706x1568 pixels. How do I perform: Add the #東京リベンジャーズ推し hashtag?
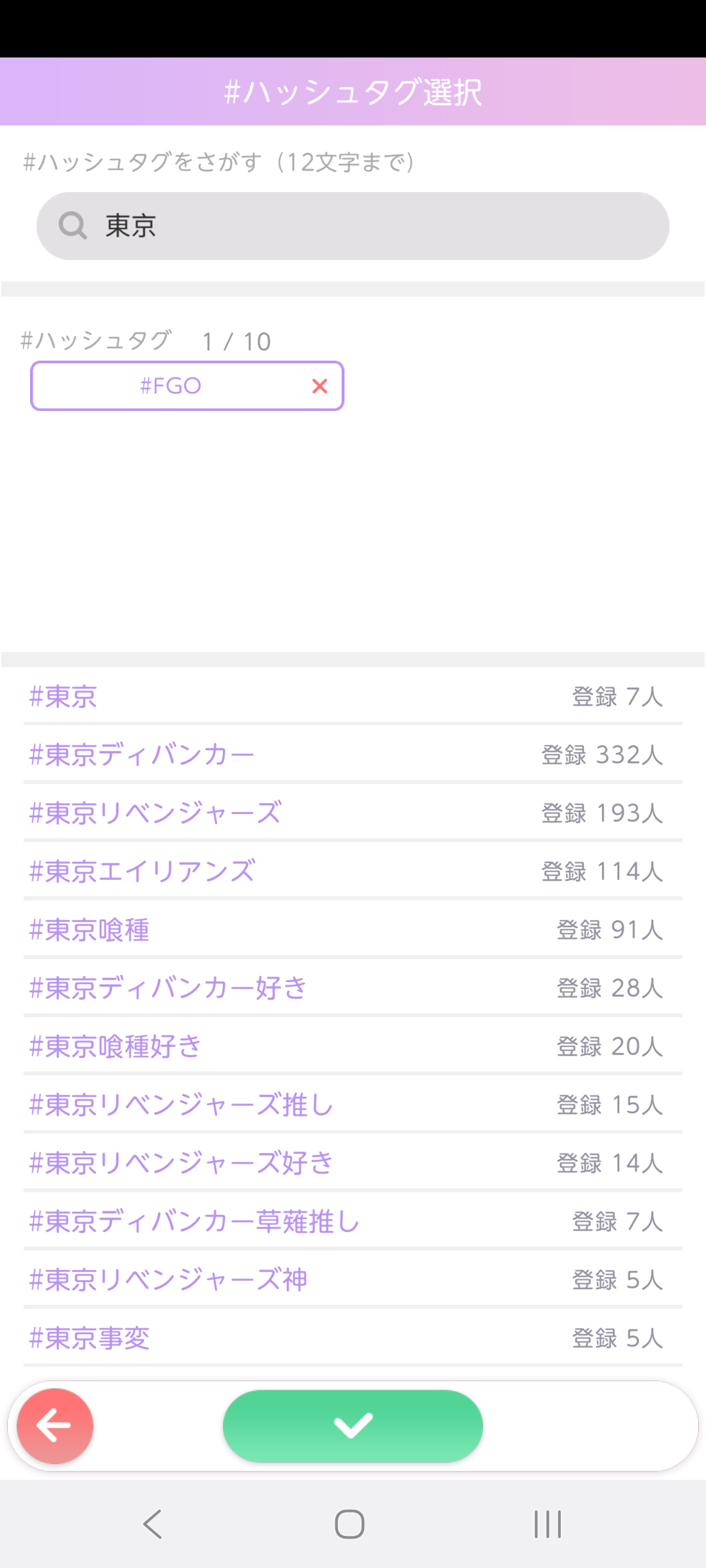pos(353,1104)
